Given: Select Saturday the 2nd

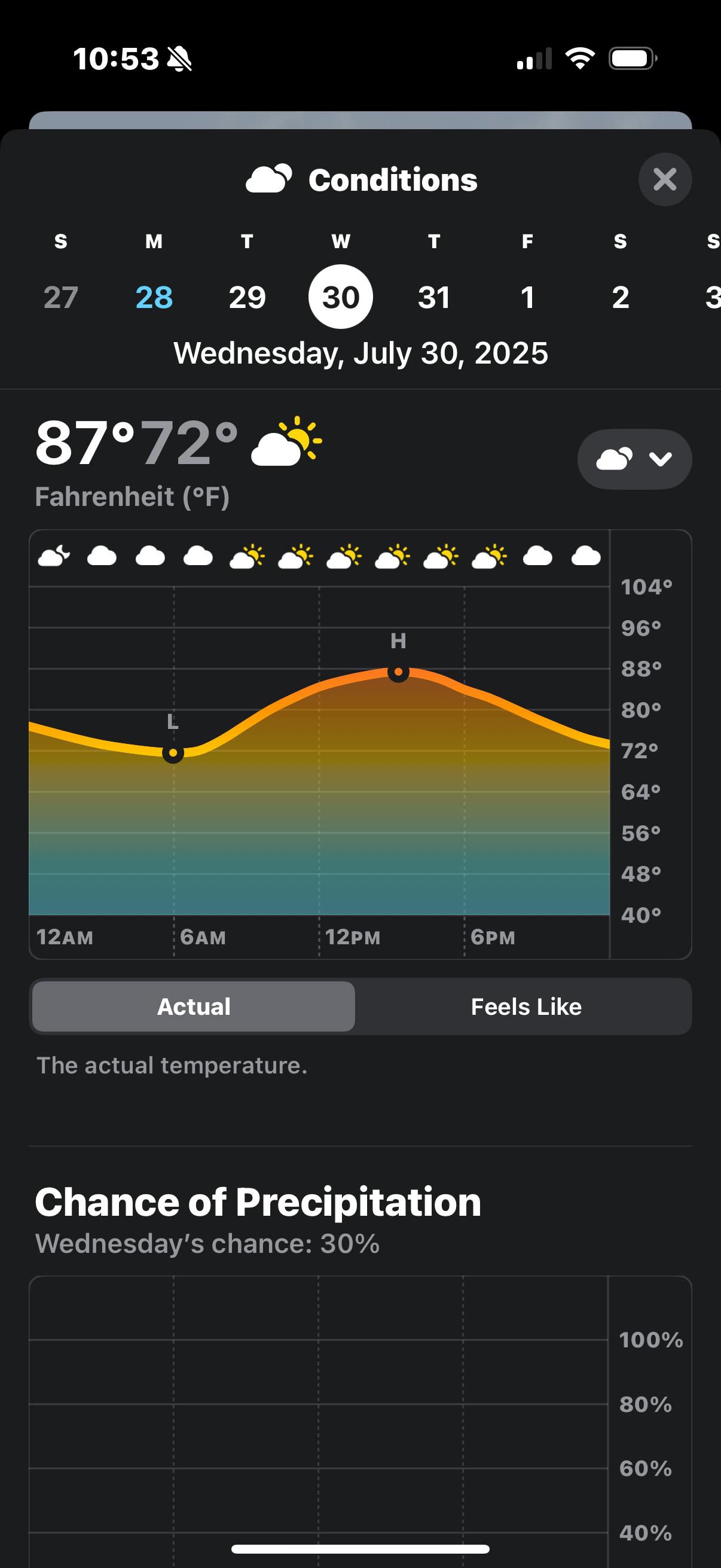Looking at the screenshot, I should [621, 297].
